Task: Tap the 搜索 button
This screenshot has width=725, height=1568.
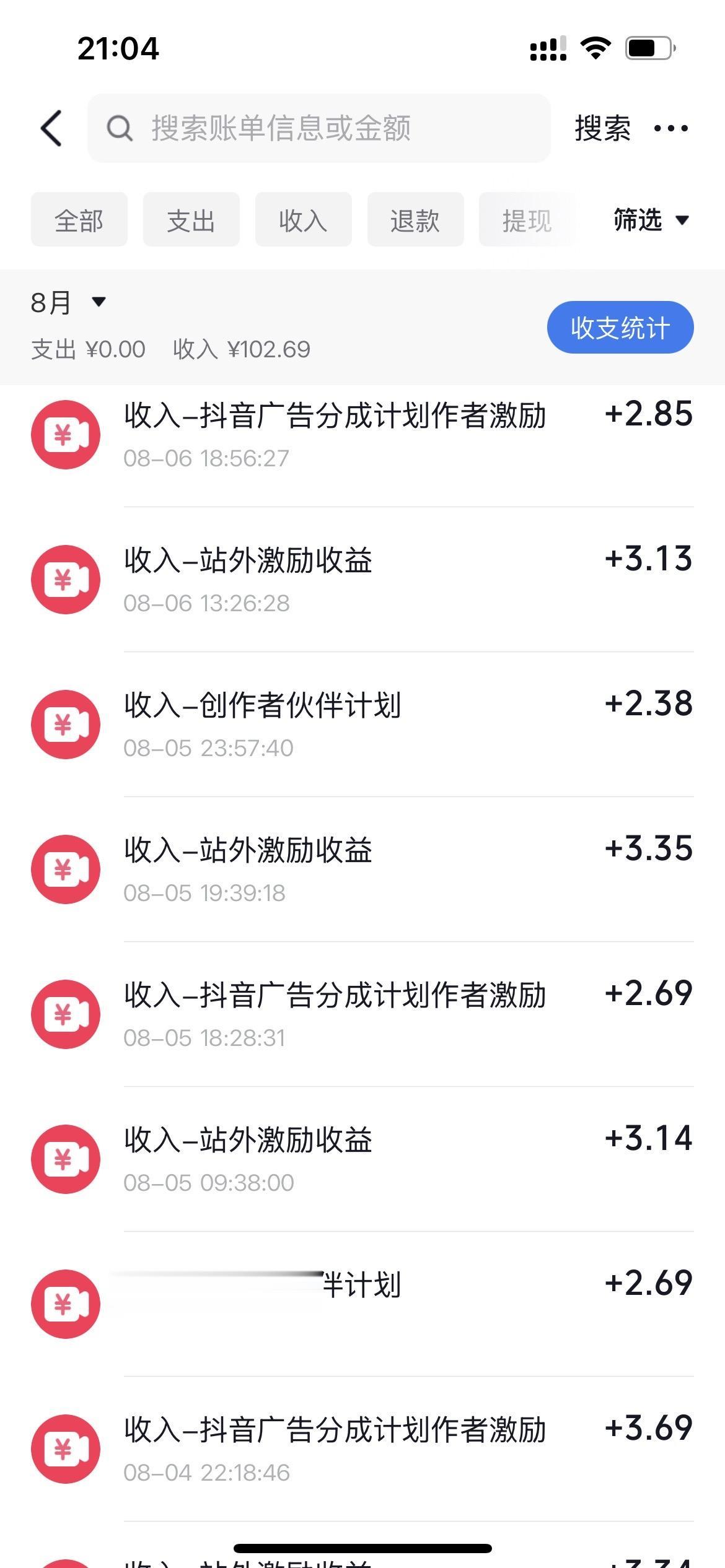Action: tap(602, 128)
